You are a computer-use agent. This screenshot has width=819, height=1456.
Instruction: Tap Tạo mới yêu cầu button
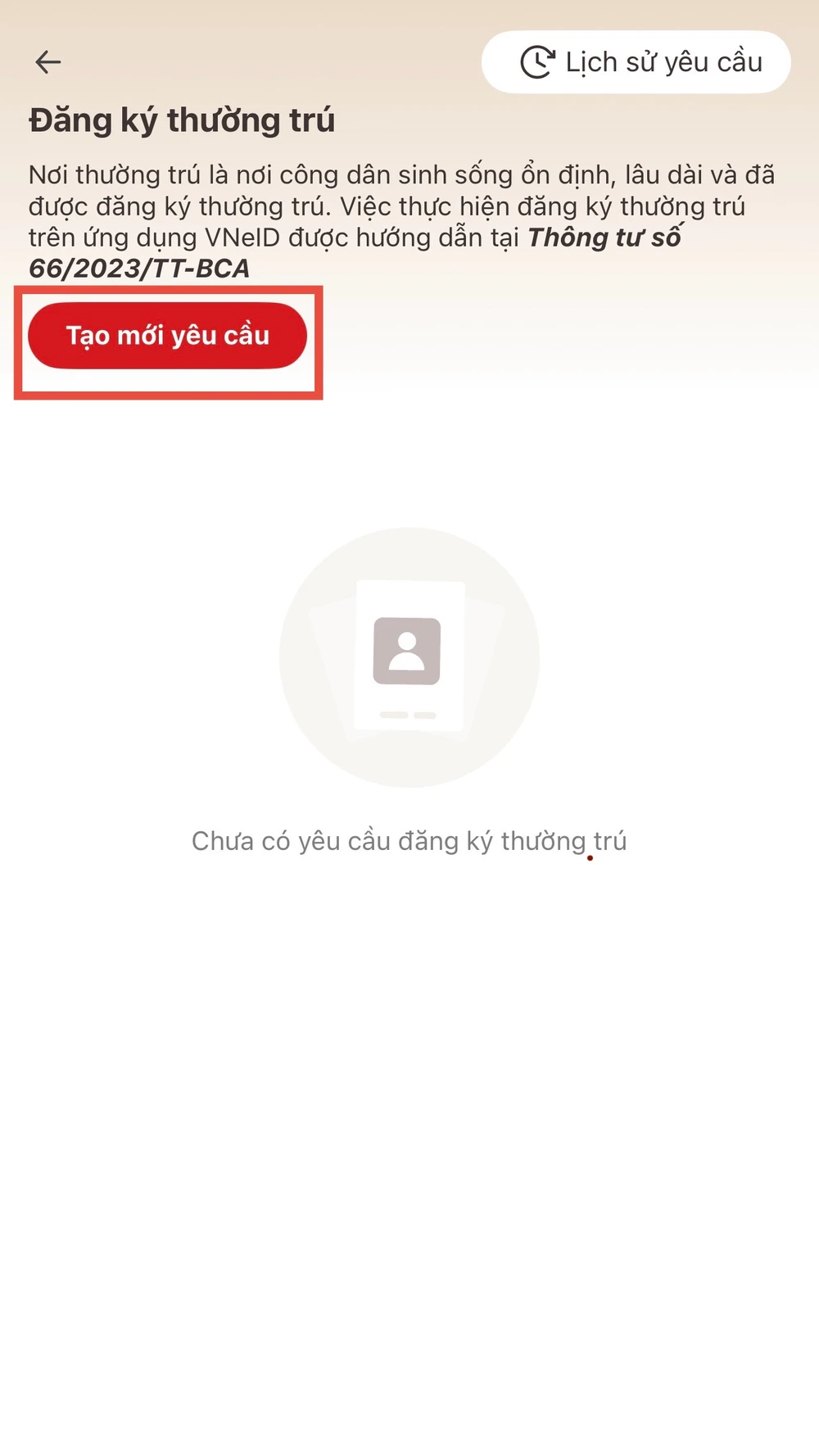tap(168, 336)
